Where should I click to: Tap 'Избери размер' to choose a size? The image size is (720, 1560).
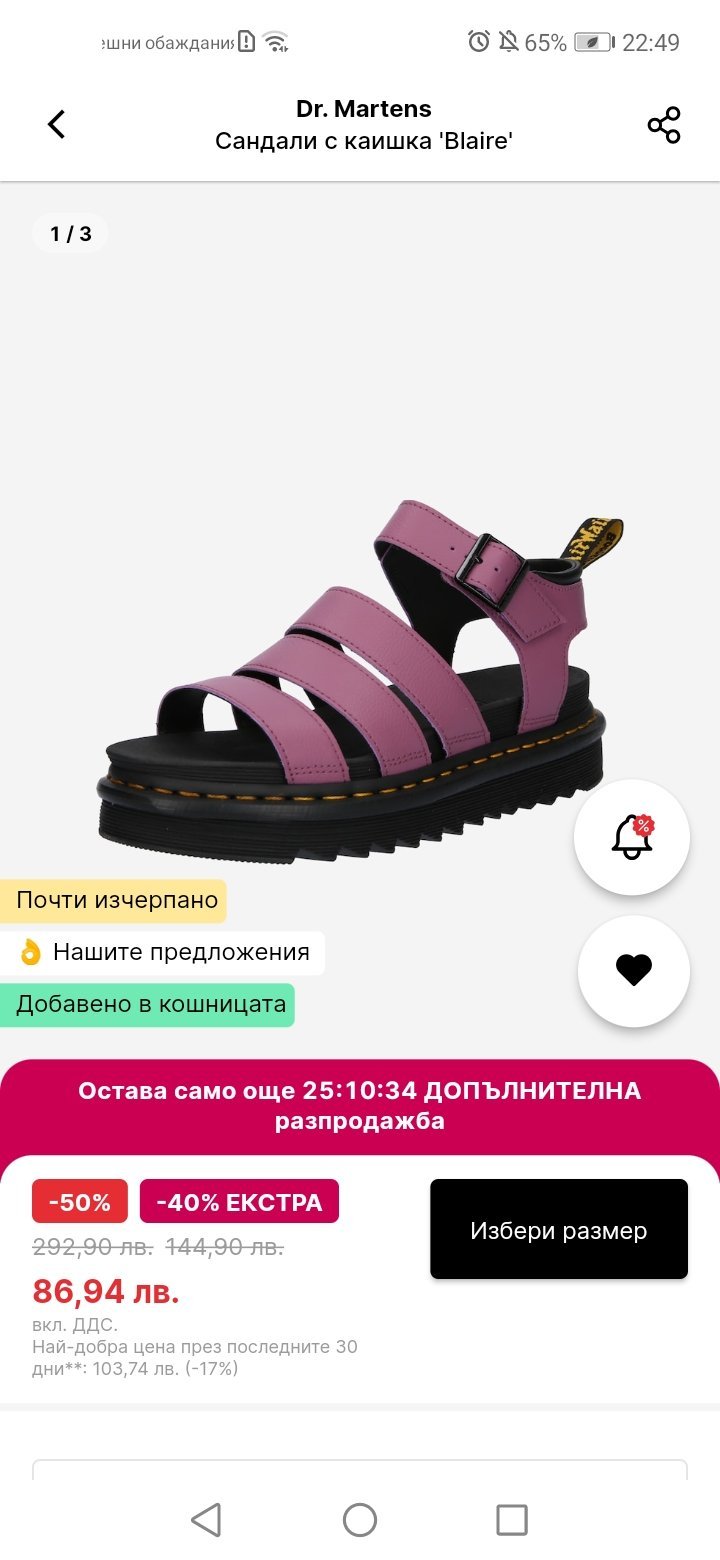click(559, 1229)
